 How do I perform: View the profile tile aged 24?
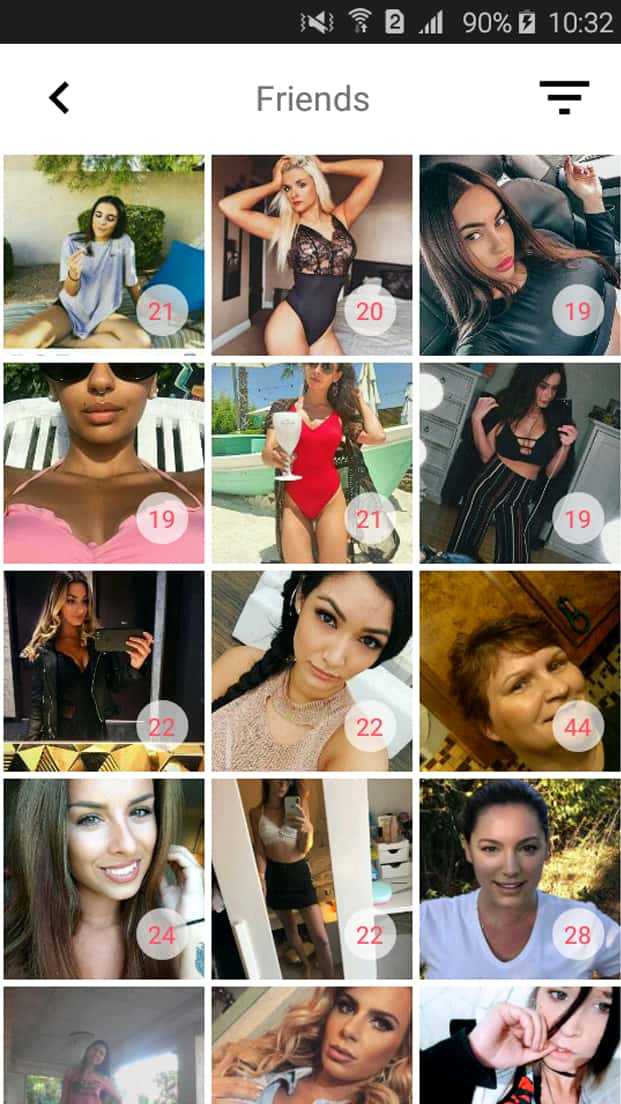(x=103, y=878)
